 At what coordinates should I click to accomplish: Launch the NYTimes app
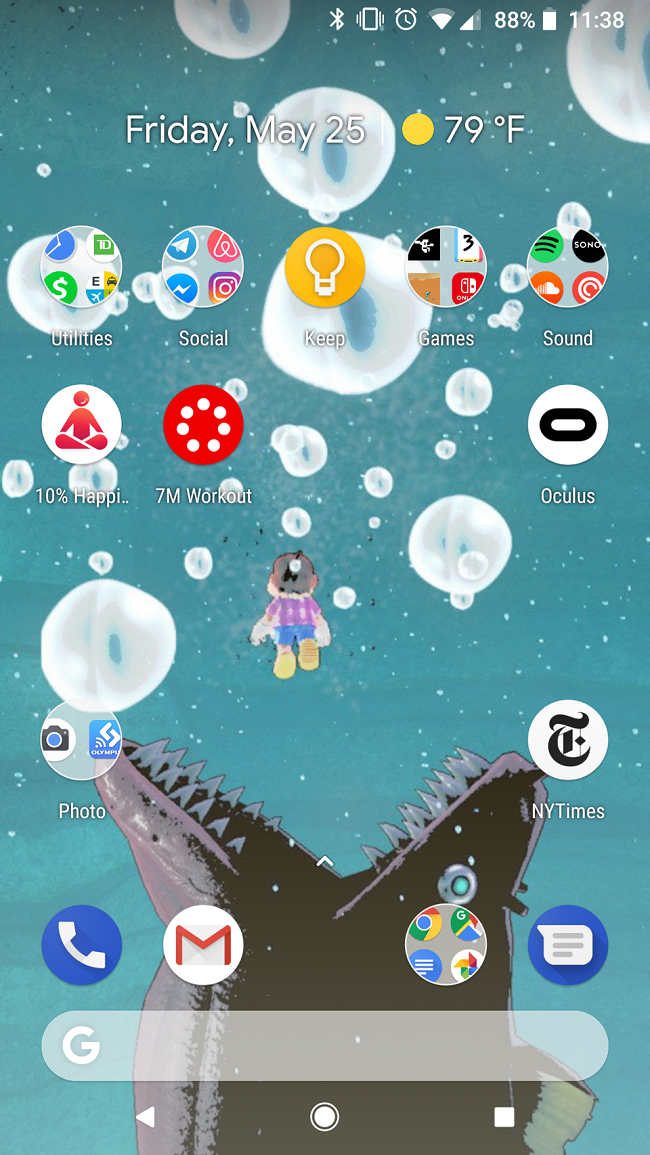pyautogui.click(x=567, y=740)
